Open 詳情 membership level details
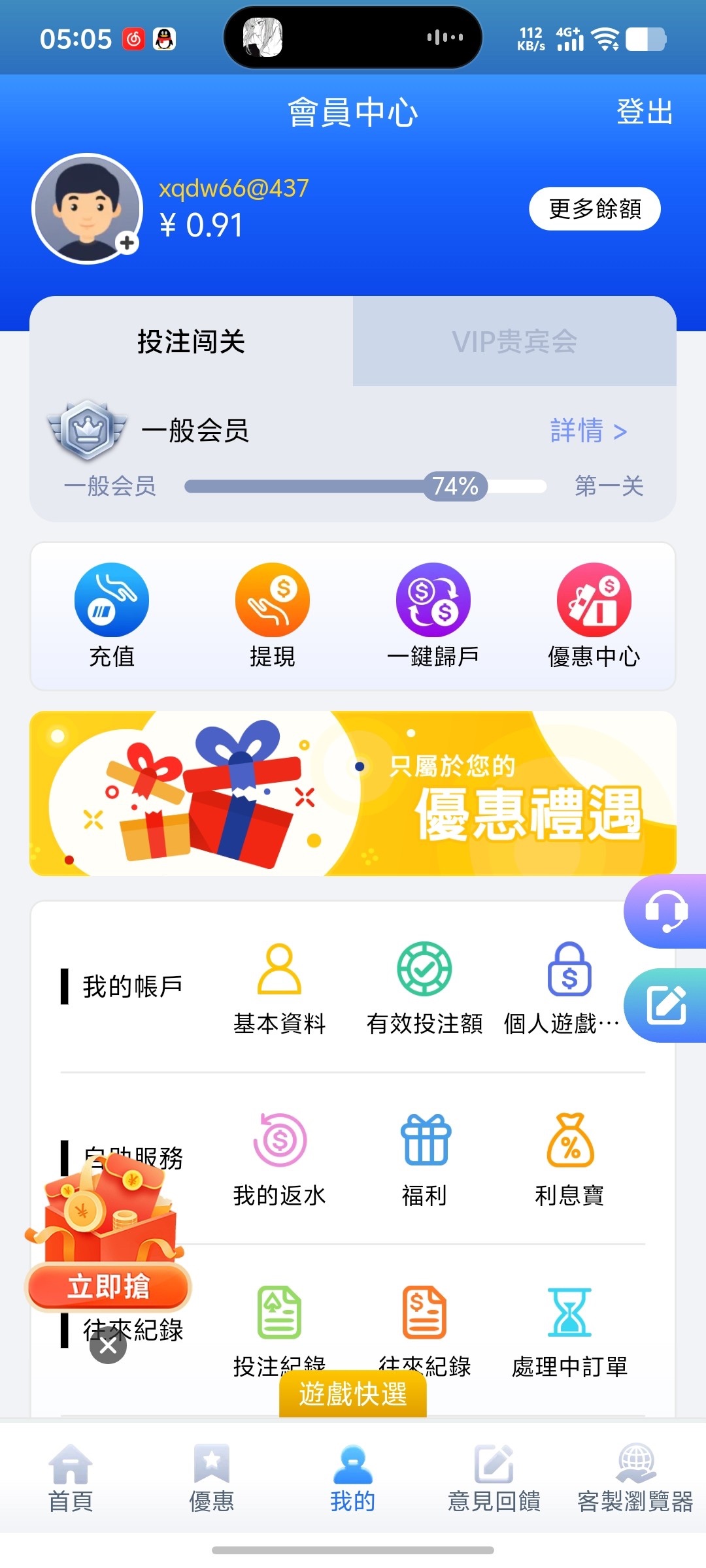 (588, 431)
